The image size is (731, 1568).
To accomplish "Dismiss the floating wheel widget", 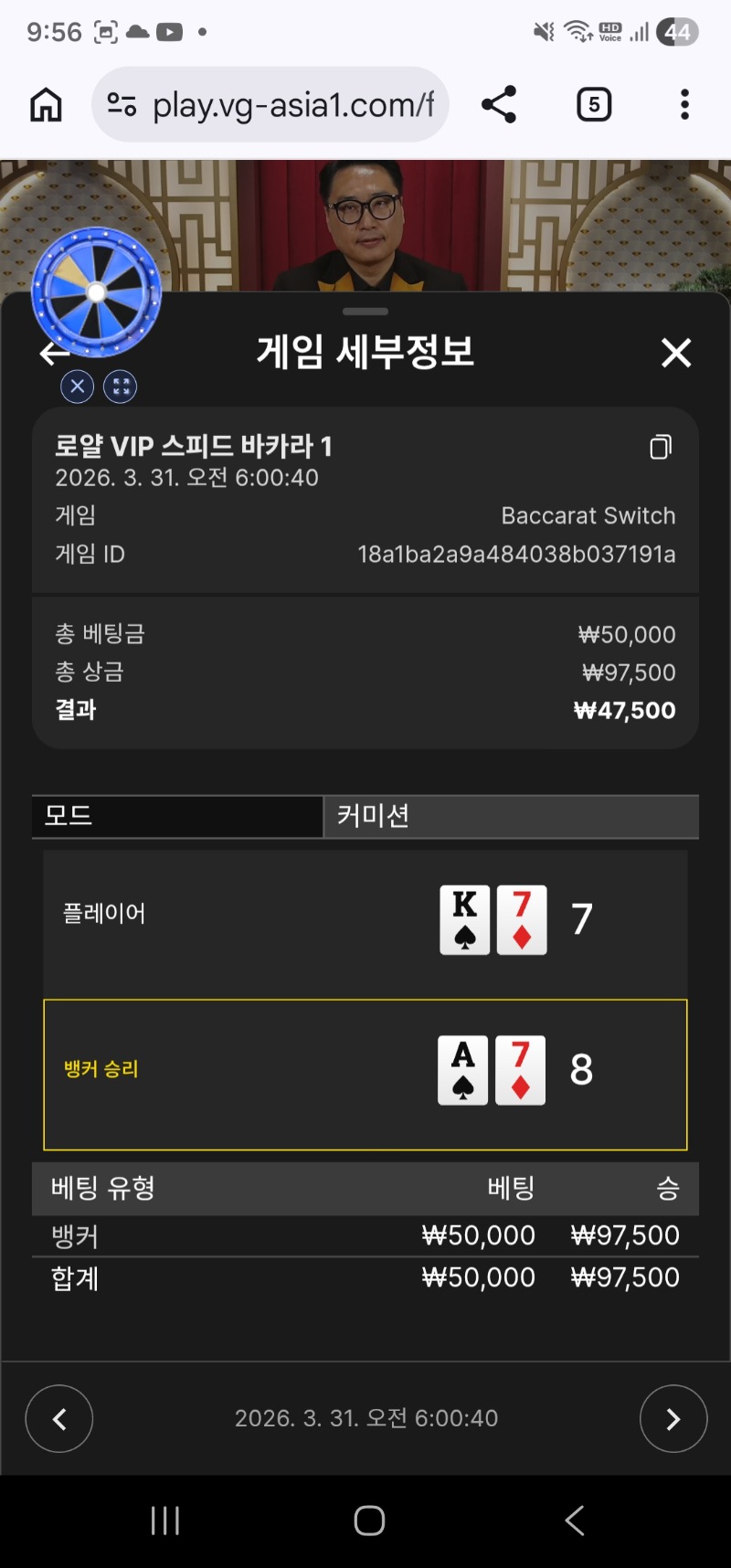I will [x=78, y=387].
